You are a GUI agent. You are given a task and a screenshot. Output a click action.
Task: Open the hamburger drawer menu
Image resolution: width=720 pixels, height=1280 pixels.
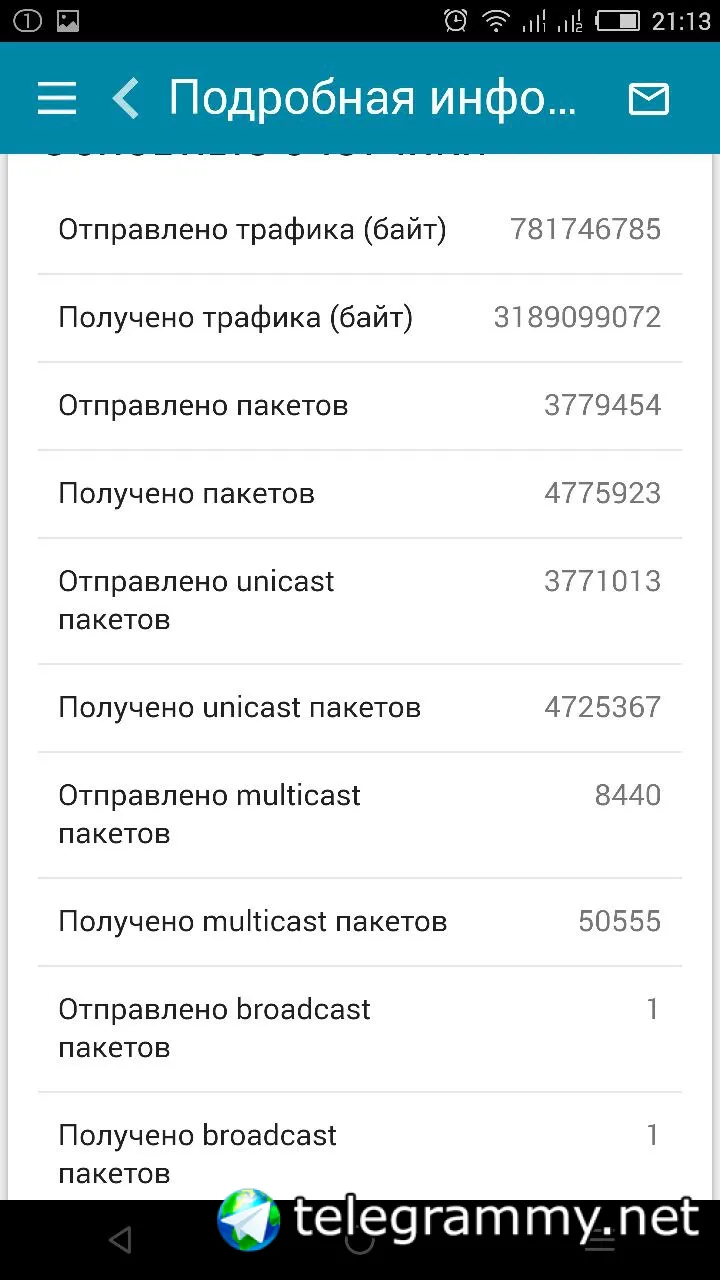57,98
